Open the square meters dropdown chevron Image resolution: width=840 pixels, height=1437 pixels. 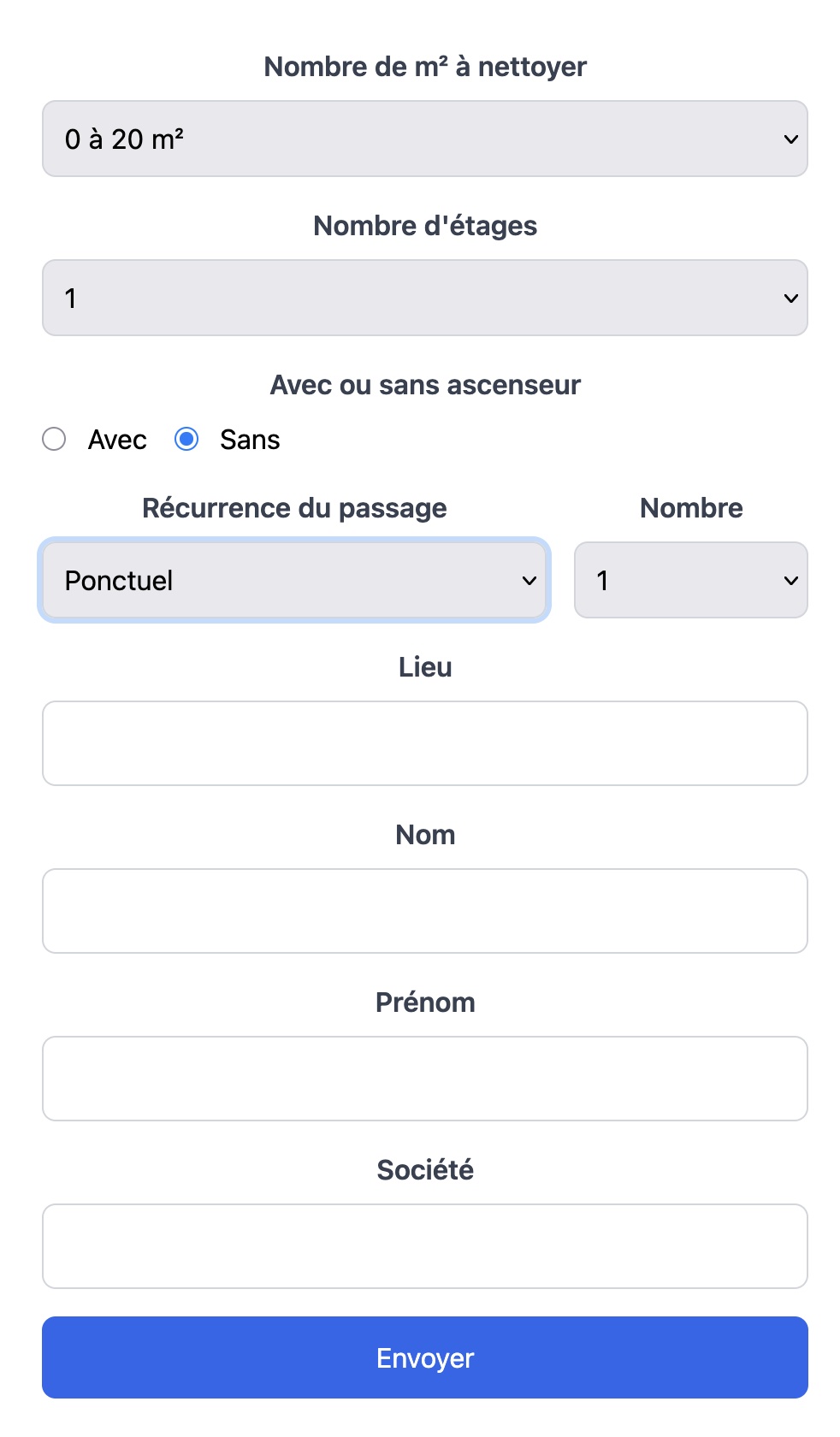(x=792, y=139)
